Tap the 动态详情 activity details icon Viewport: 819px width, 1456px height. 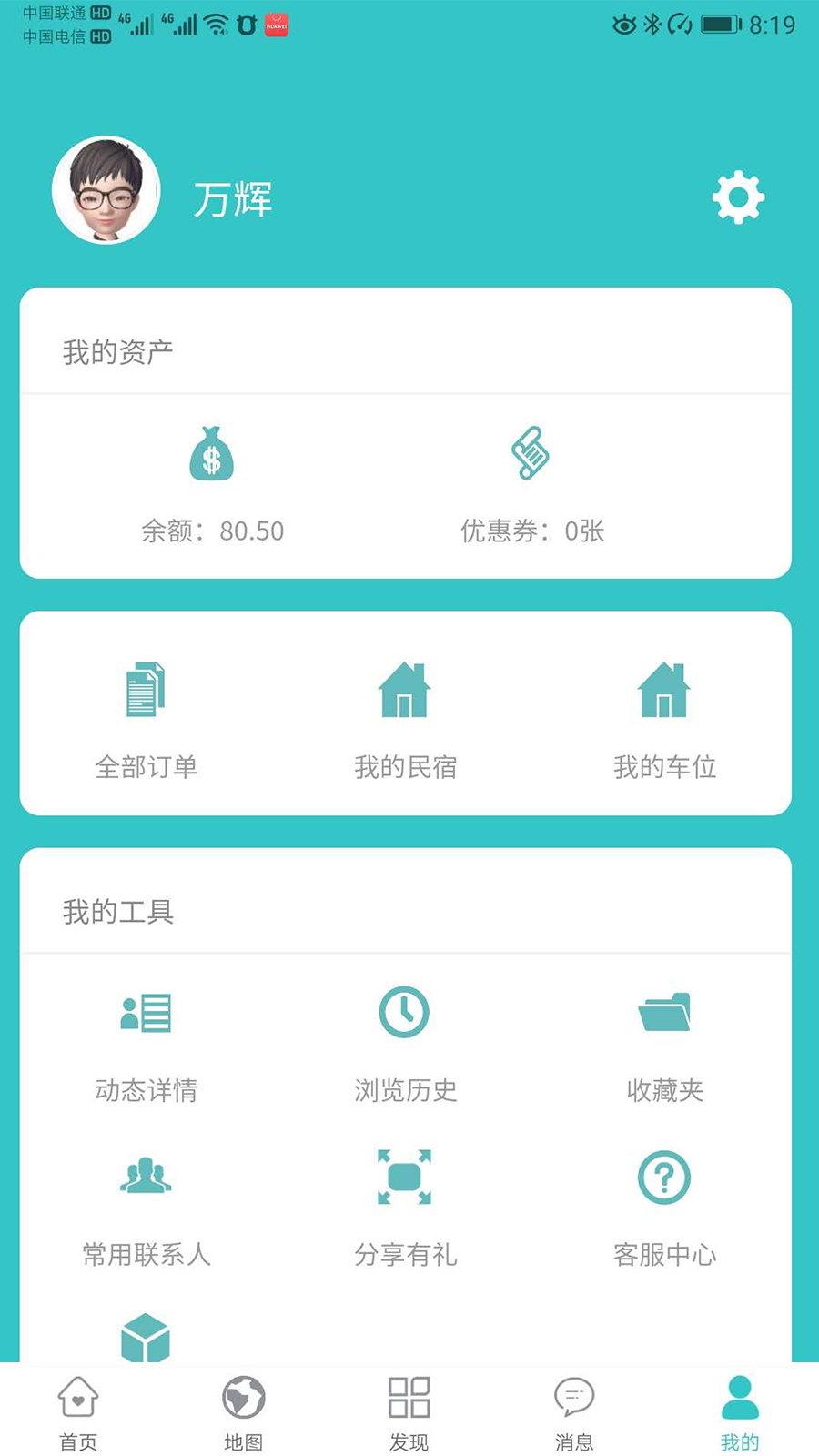[146, 1010]
